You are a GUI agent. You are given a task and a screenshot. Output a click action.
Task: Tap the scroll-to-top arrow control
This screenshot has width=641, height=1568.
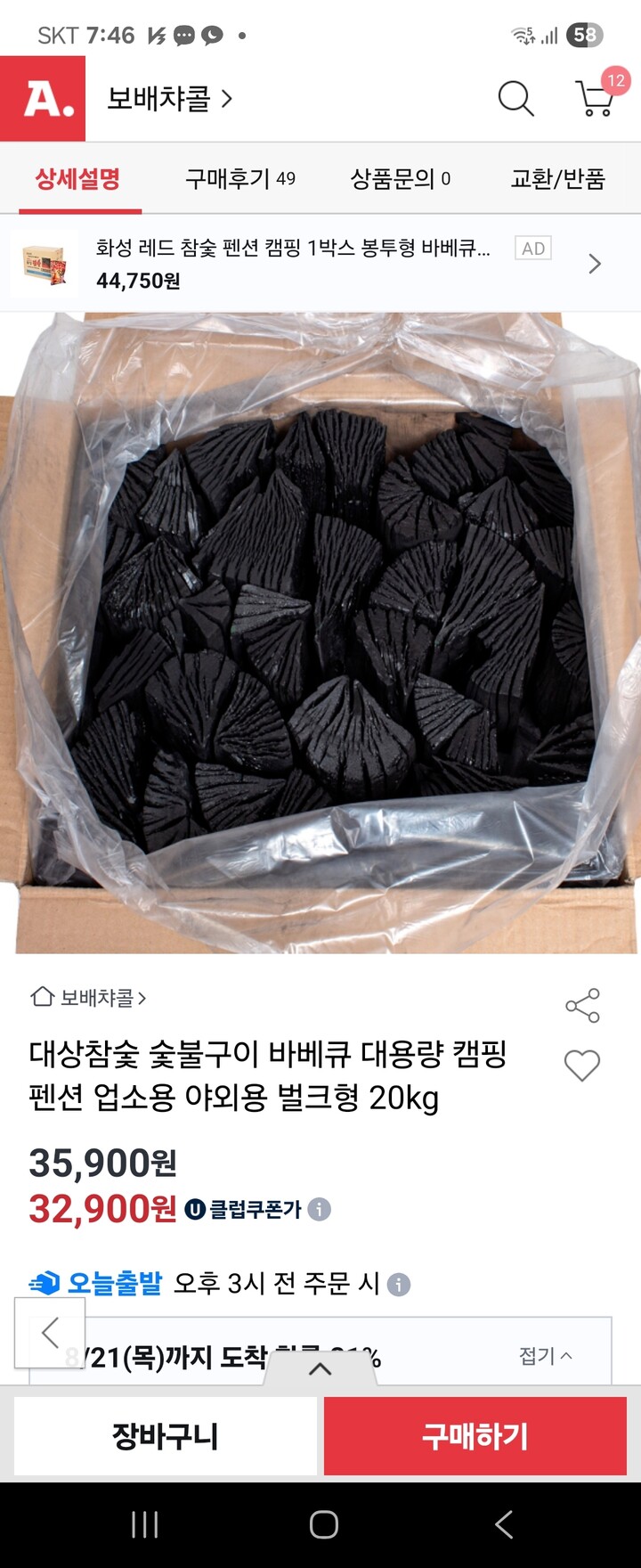tap(320, 1369)
